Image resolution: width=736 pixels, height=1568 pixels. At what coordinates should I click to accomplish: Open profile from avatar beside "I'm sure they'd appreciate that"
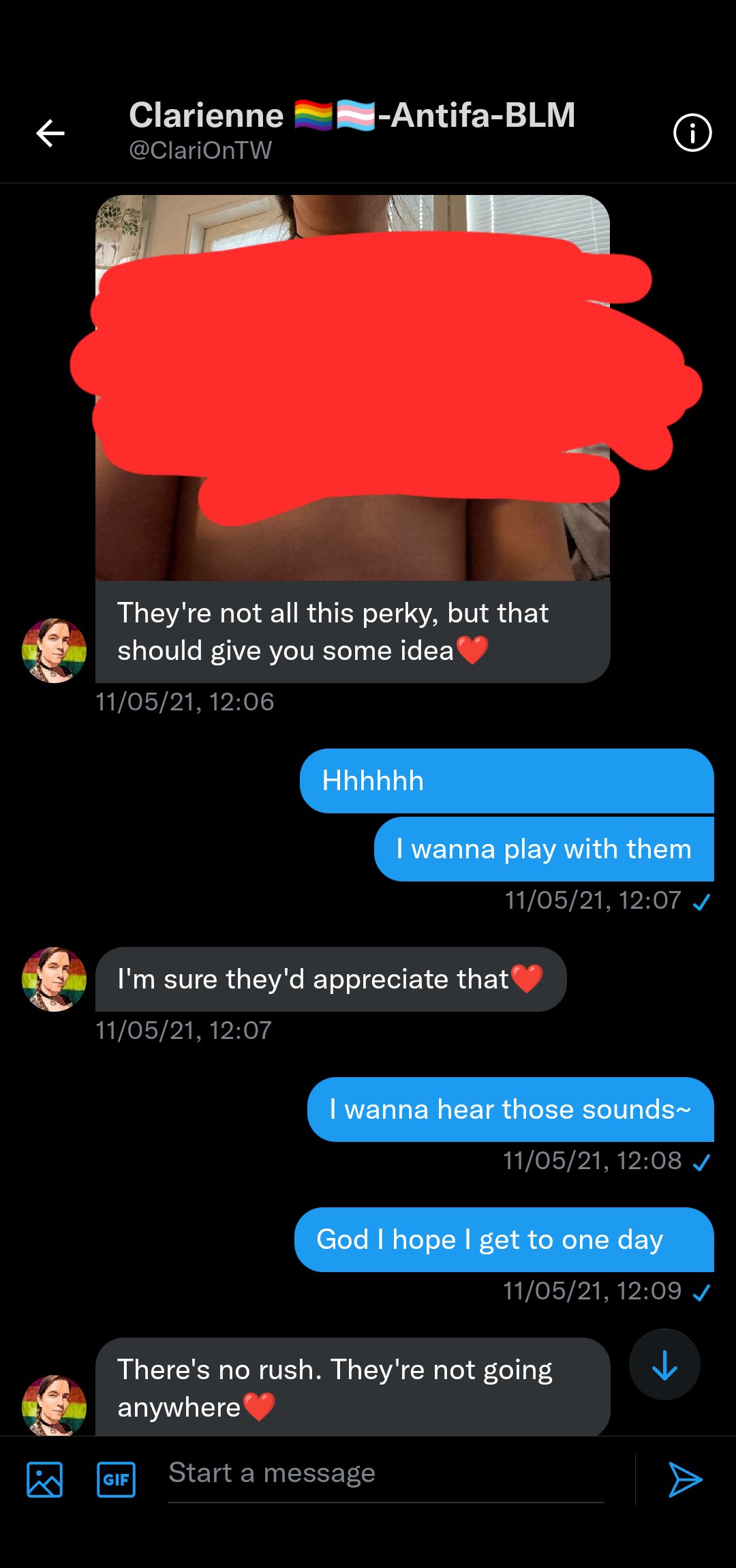pos(55,979)
